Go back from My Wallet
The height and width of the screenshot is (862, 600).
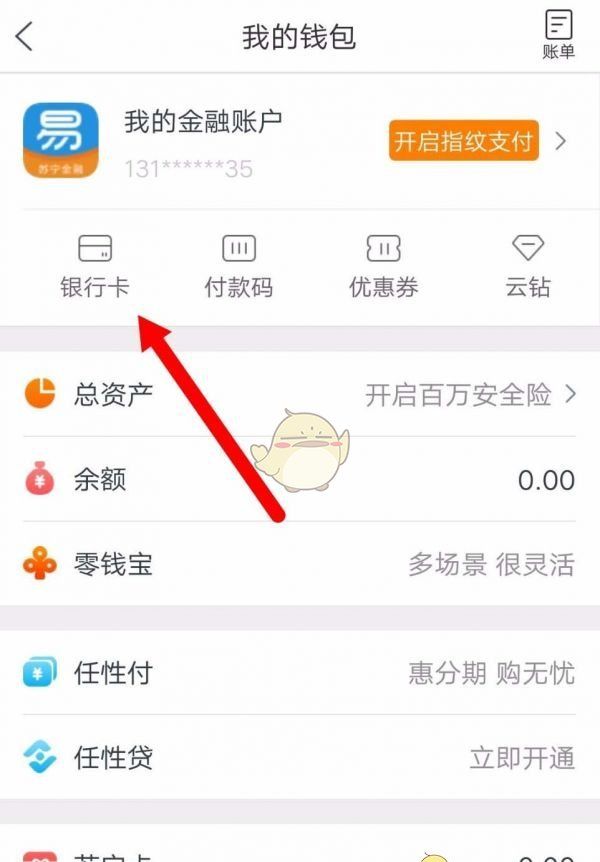click(x=25, y=37)
